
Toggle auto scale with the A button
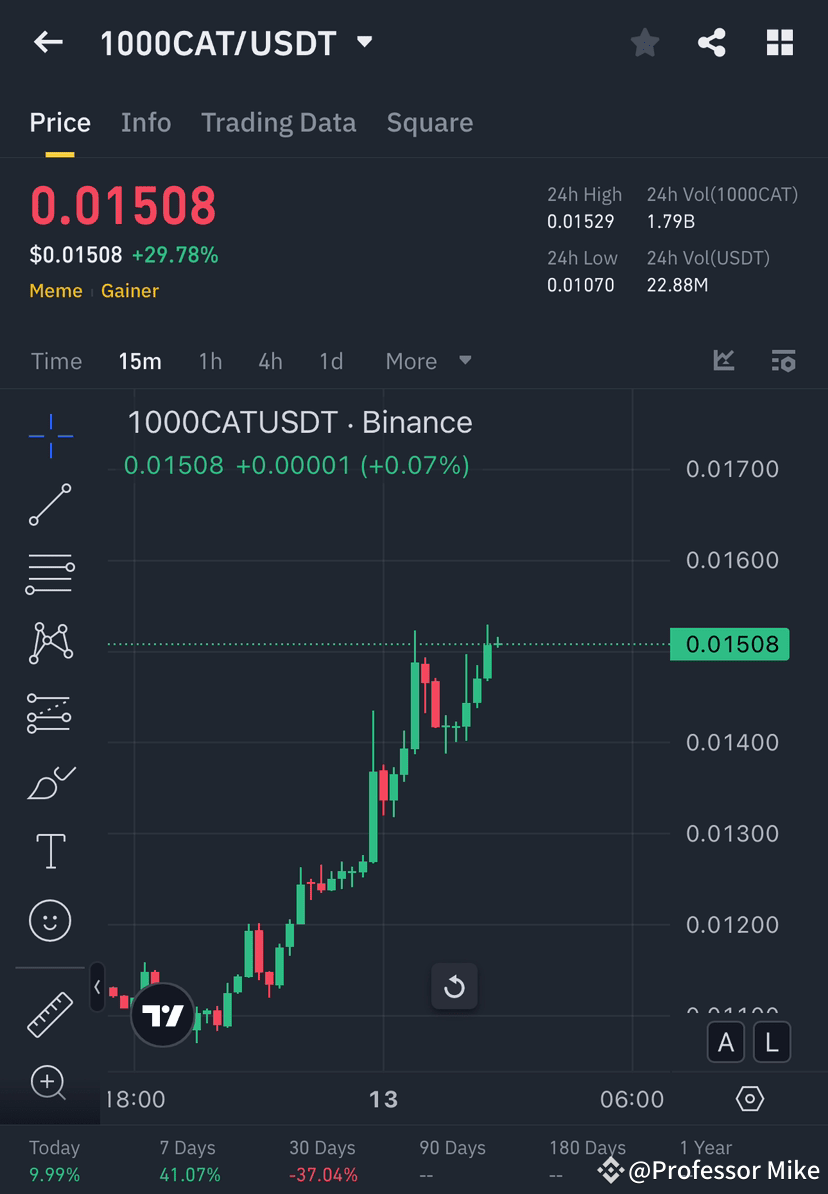725,1042
